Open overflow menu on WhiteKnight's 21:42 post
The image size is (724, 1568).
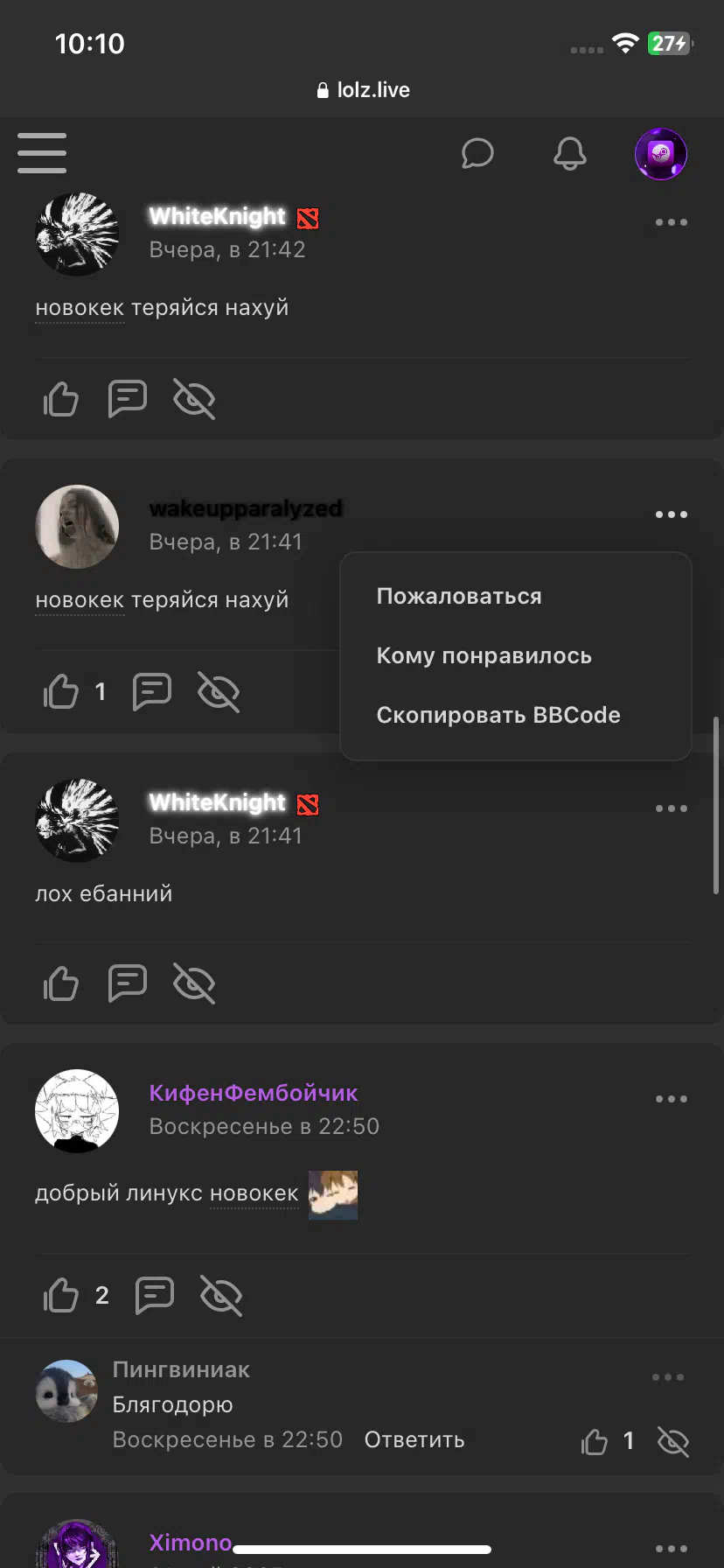tap(671, 222)
